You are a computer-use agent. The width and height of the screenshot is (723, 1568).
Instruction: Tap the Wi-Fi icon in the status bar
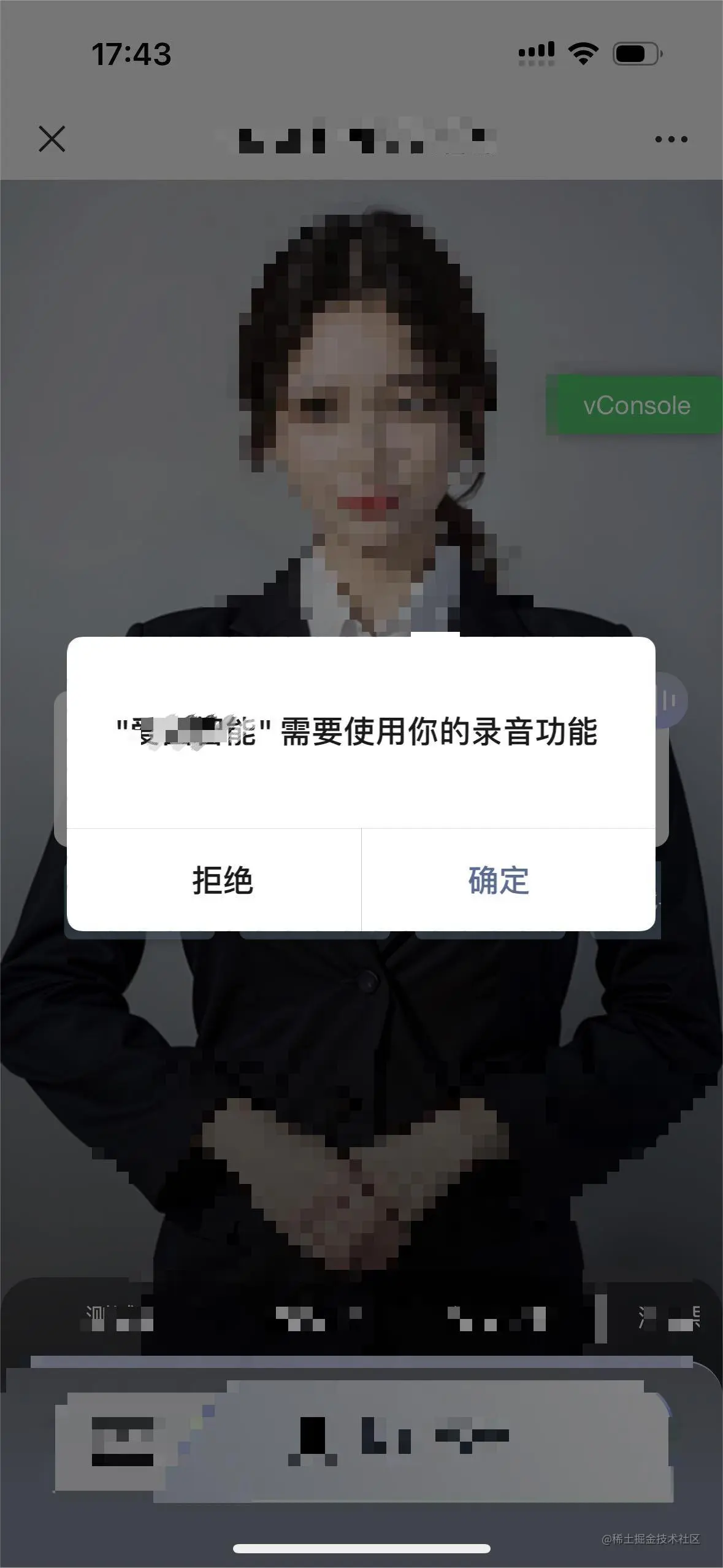pyautogui.click(x=583, y=53)
